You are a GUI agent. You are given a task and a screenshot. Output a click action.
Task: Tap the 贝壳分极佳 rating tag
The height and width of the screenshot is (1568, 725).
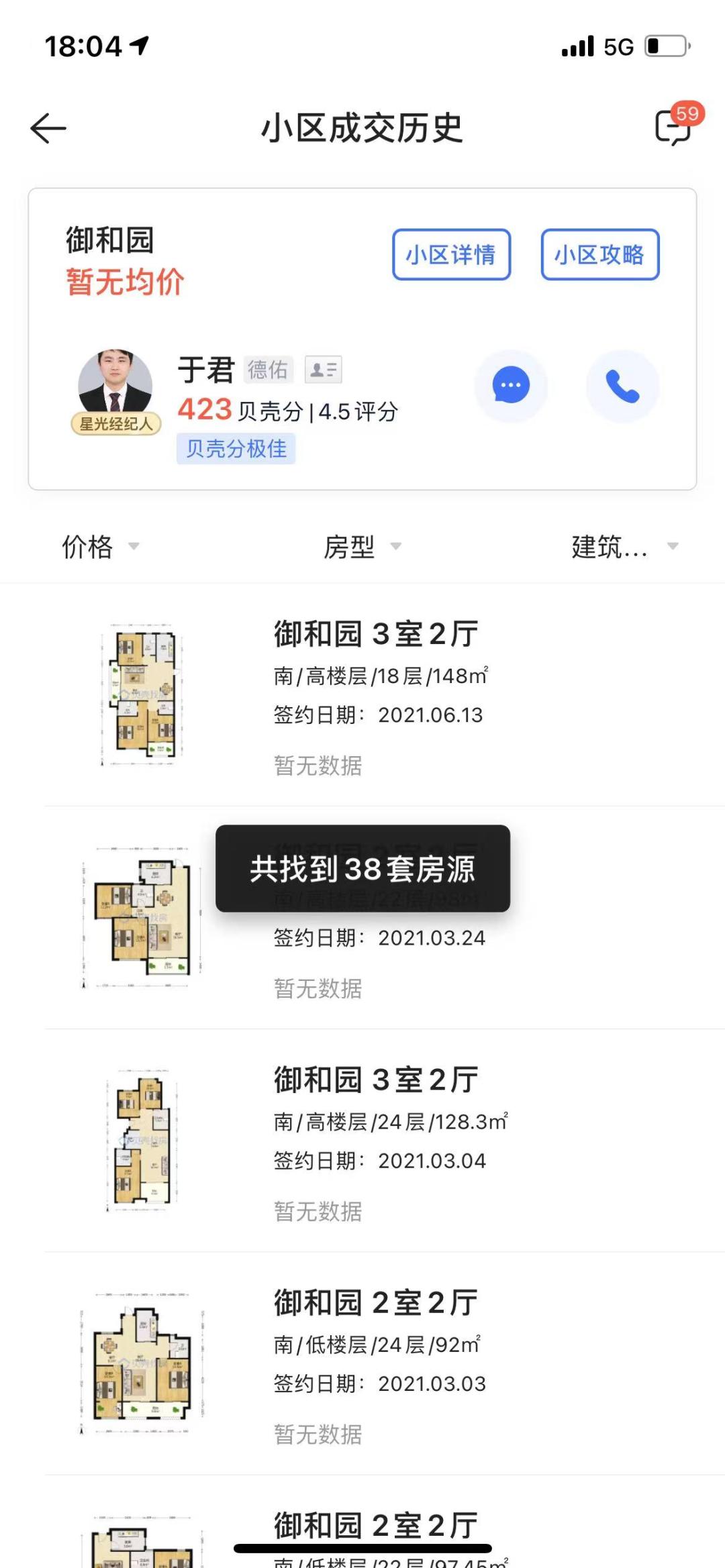(236, 449)
